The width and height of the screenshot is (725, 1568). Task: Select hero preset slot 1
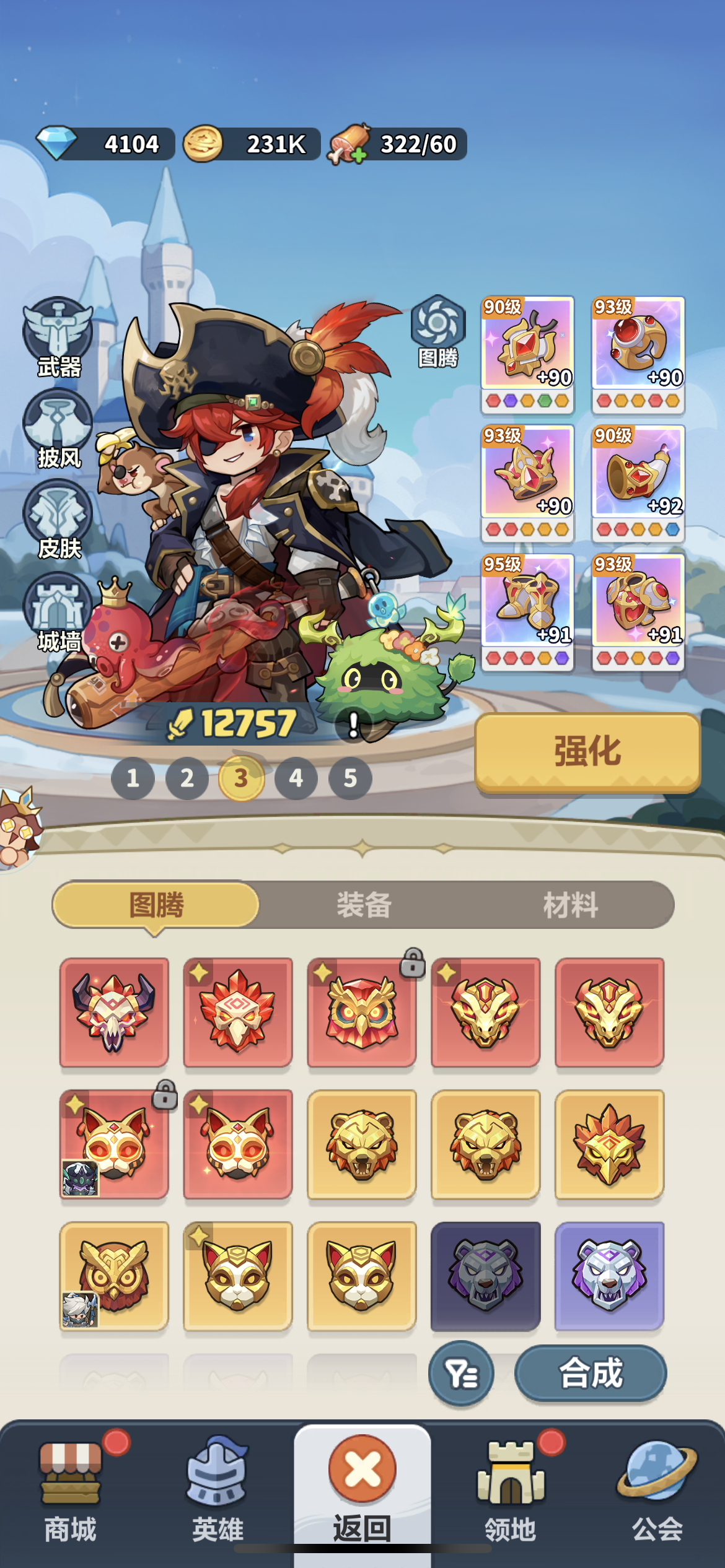[x=132, y=779]
